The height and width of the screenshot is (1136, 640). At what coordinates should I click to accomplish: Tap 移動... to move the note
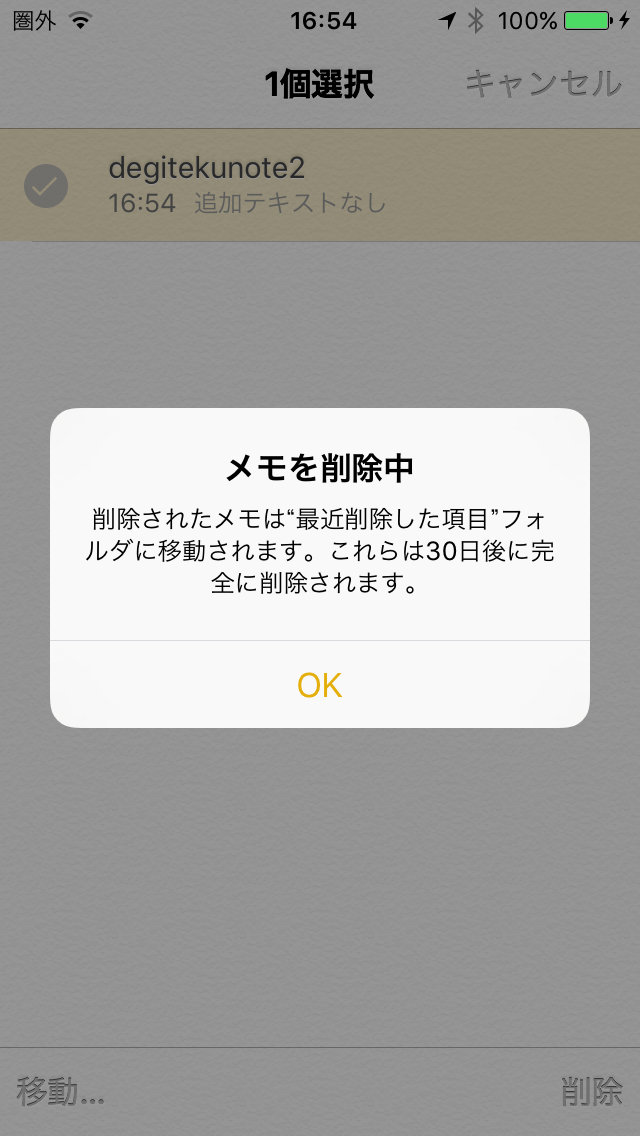tap(61, 1091)
